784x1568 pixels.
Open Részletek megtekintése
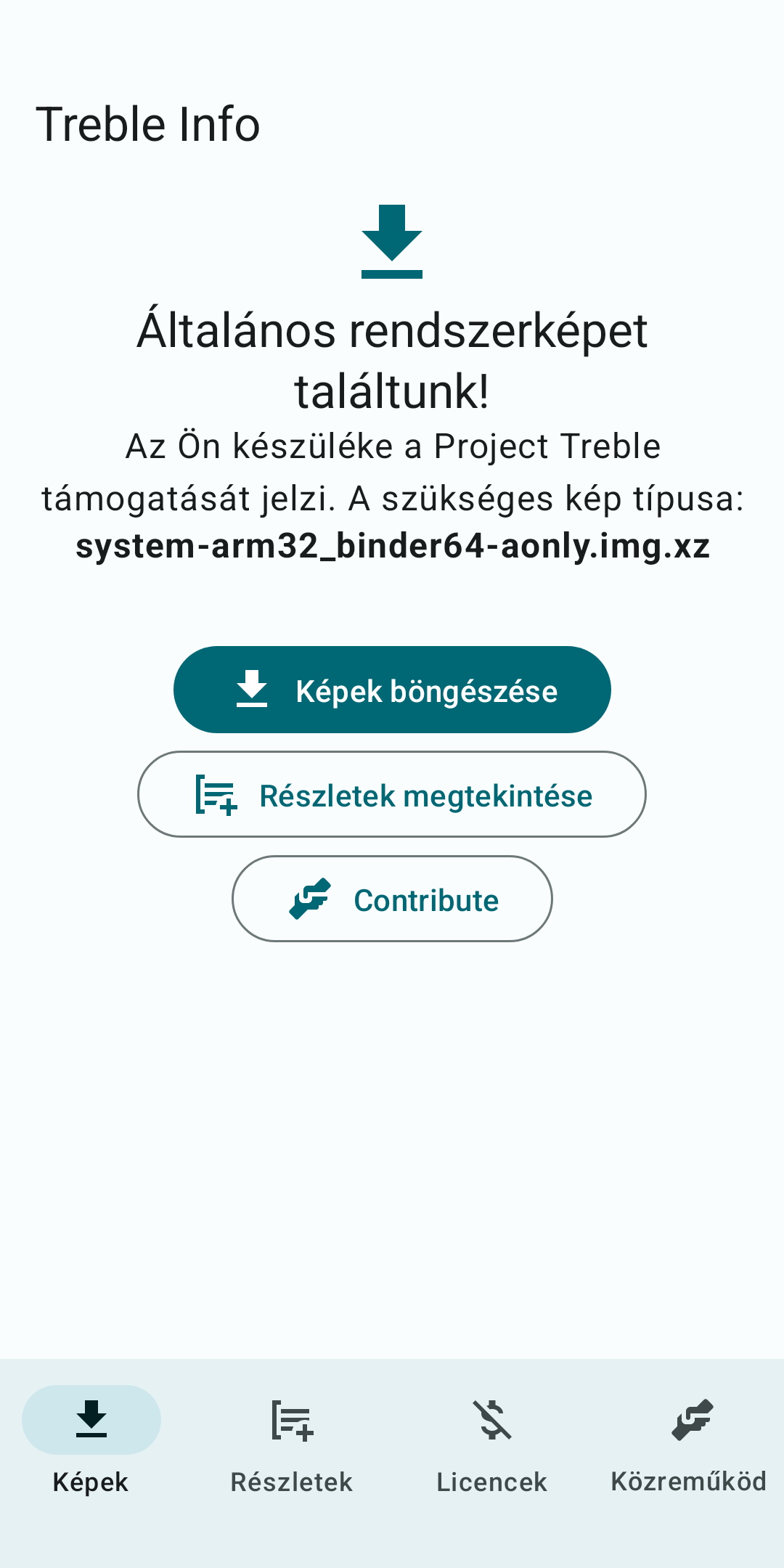click(x=392, y=794)
